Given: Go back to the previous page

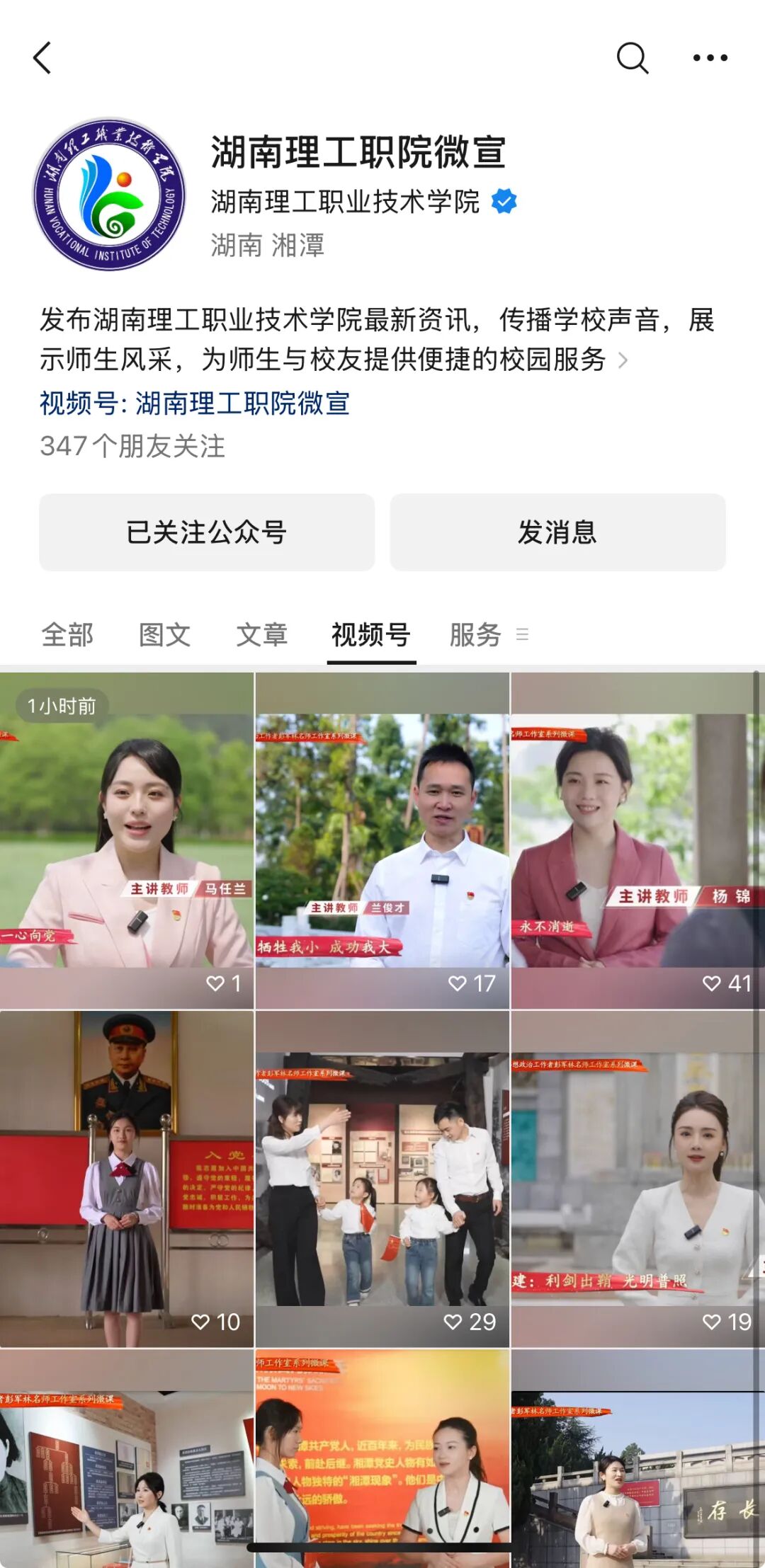Looking at the screenshot, I should 42,58.
